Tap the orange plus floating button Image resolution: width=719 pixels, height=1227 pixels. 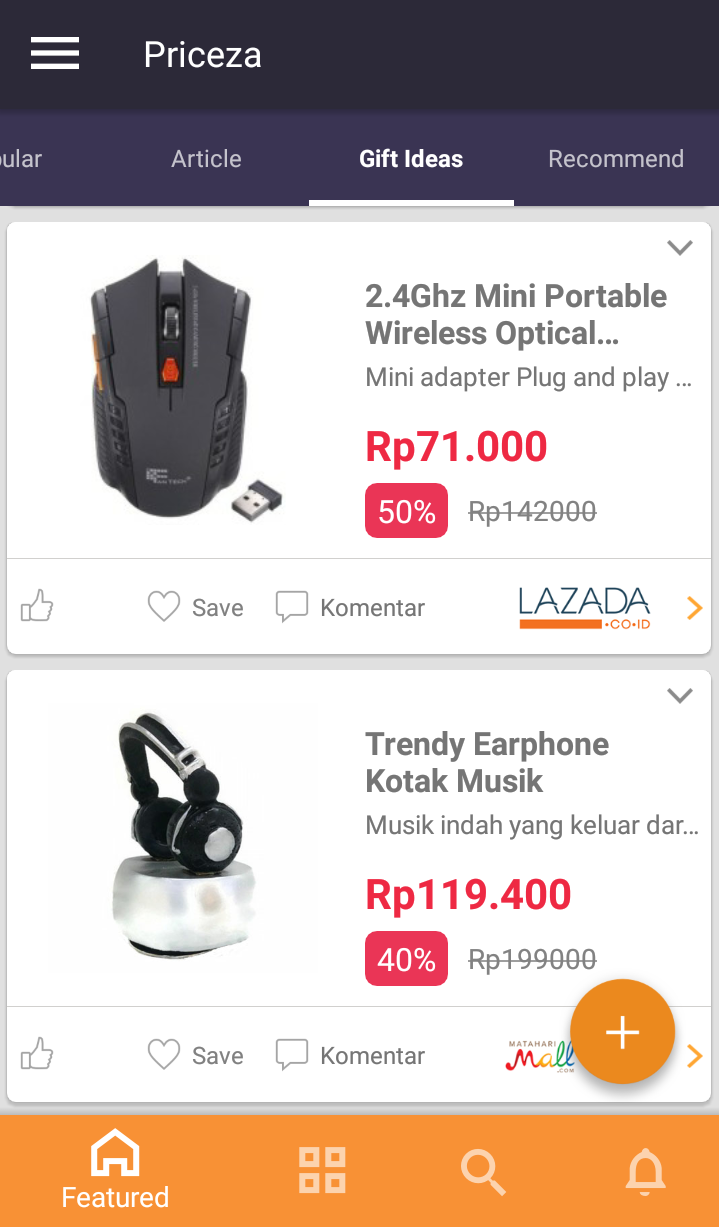click(622, 1032)
